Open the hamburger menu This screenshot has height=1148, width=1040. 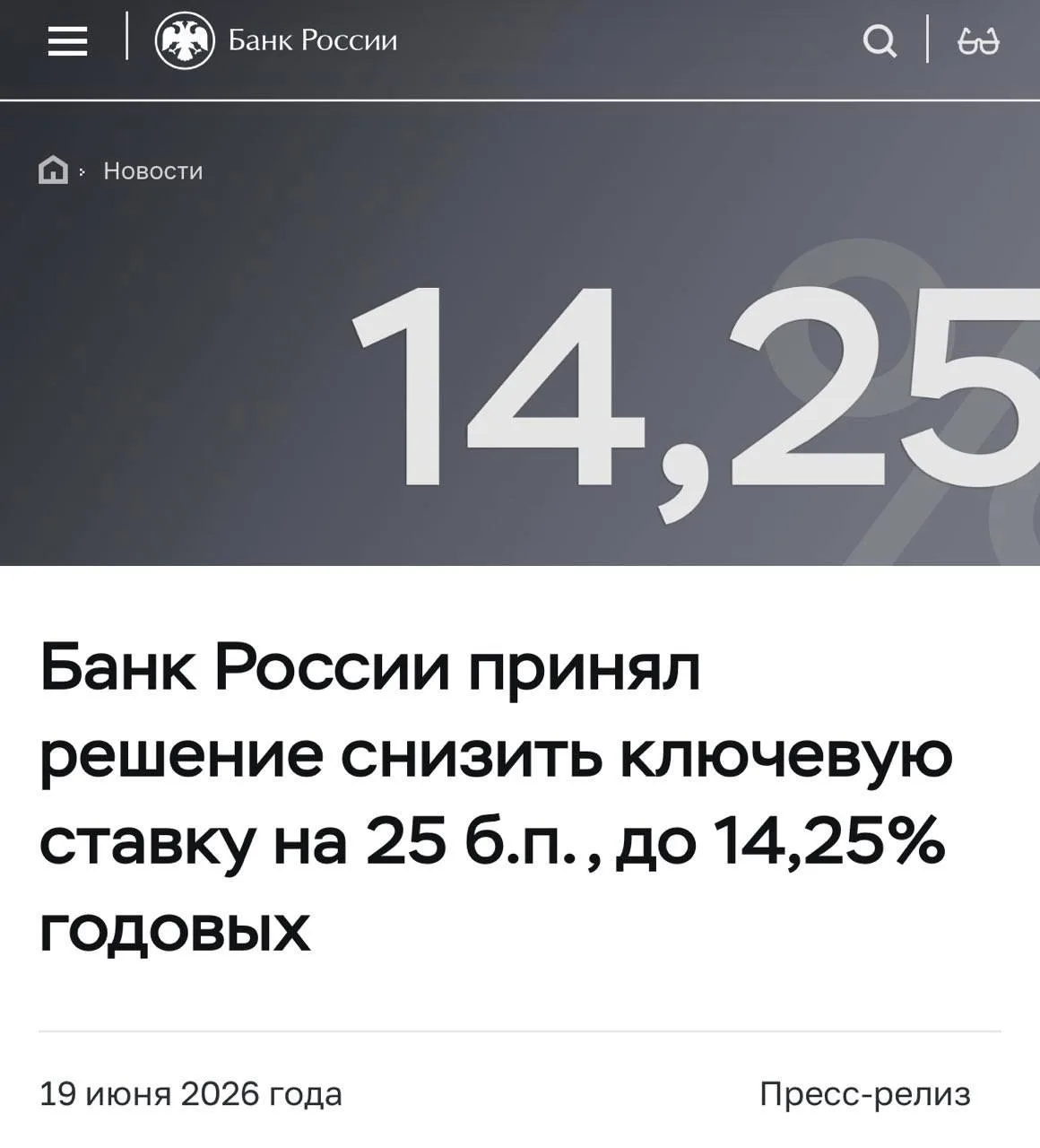tap(67, 41)
